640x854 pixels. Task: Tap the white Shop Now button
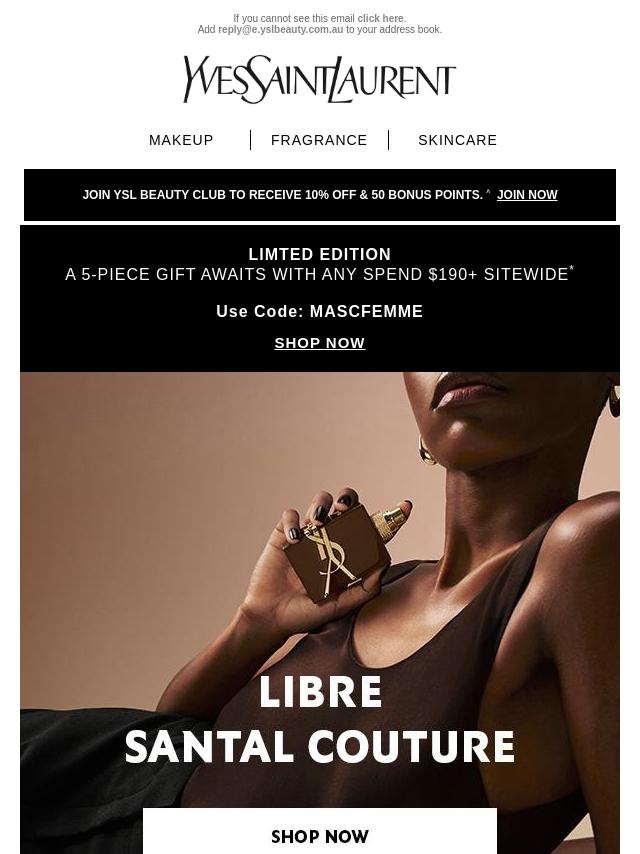tap(320, 831)
